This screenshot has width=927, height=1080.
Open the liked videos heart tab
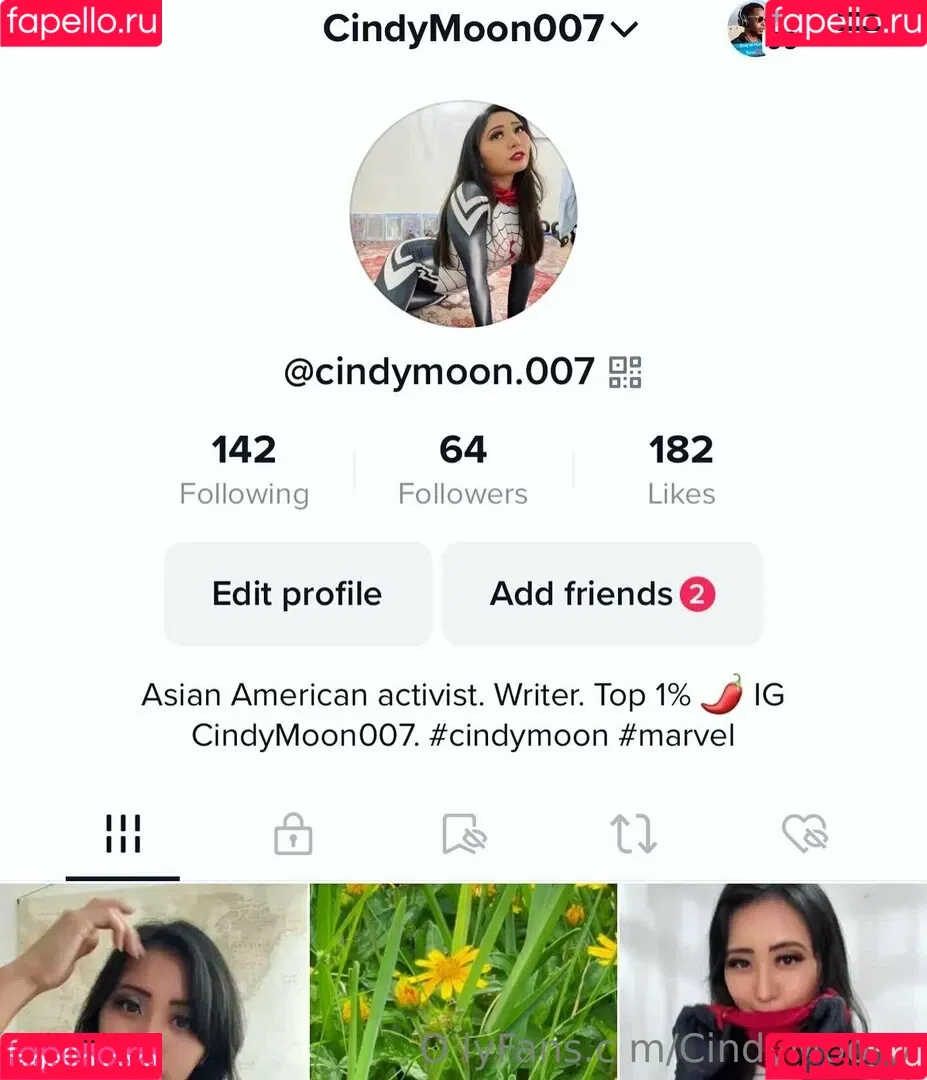point(805,834)
